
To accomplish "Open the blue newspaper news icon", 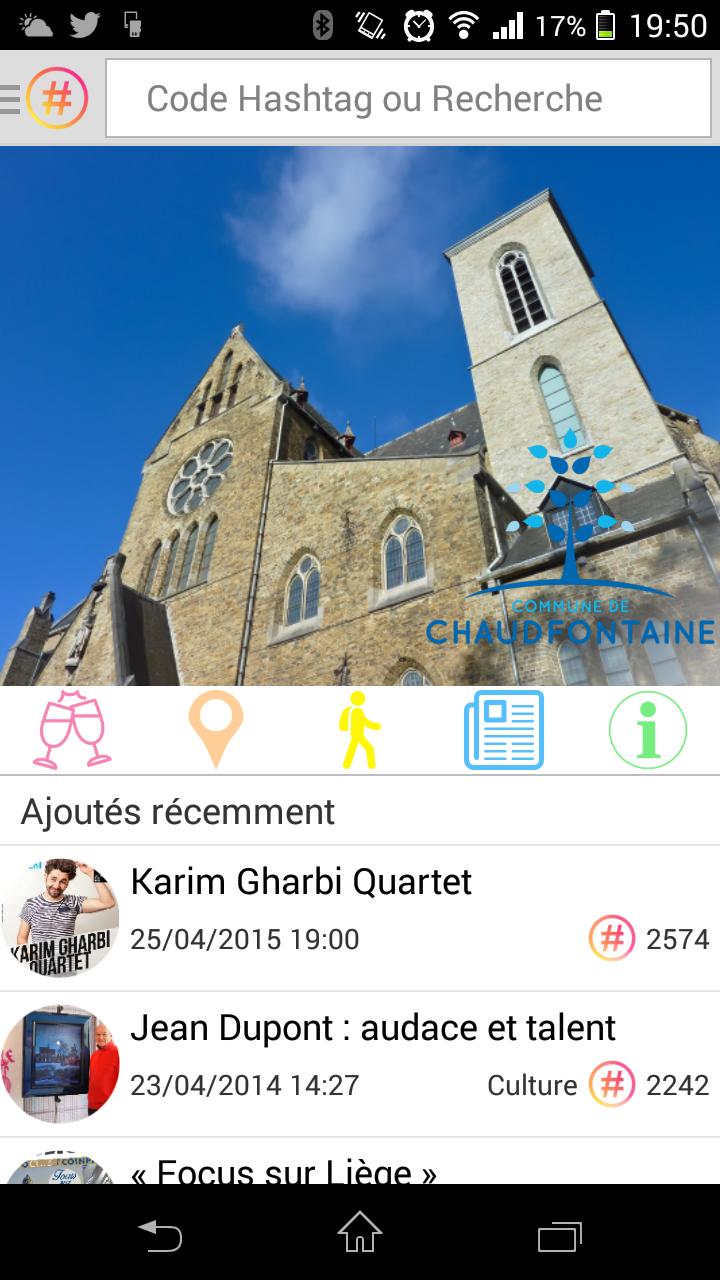I will pos(503,730).
